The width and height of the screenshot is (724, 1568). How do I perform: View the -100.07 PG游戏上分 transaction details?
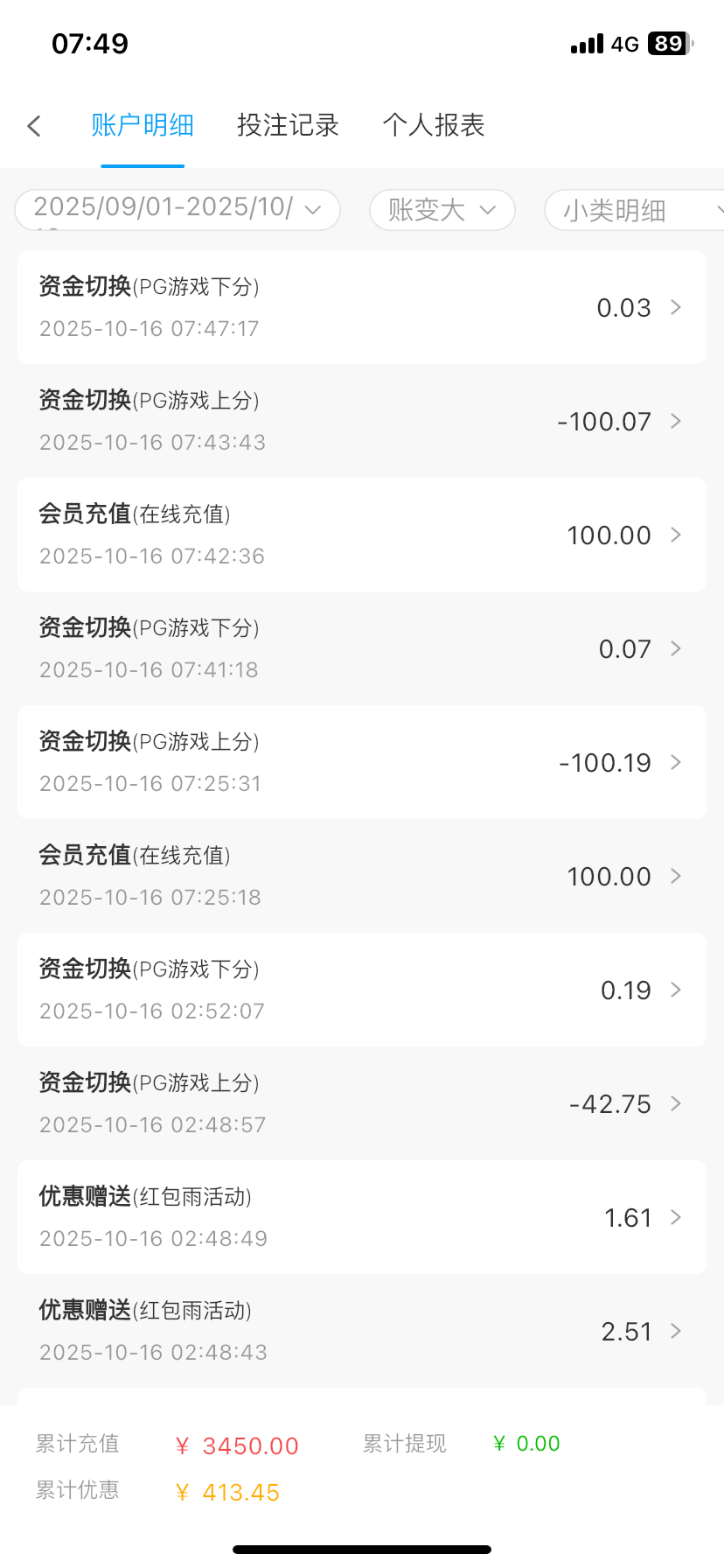[x=362, y=421]
